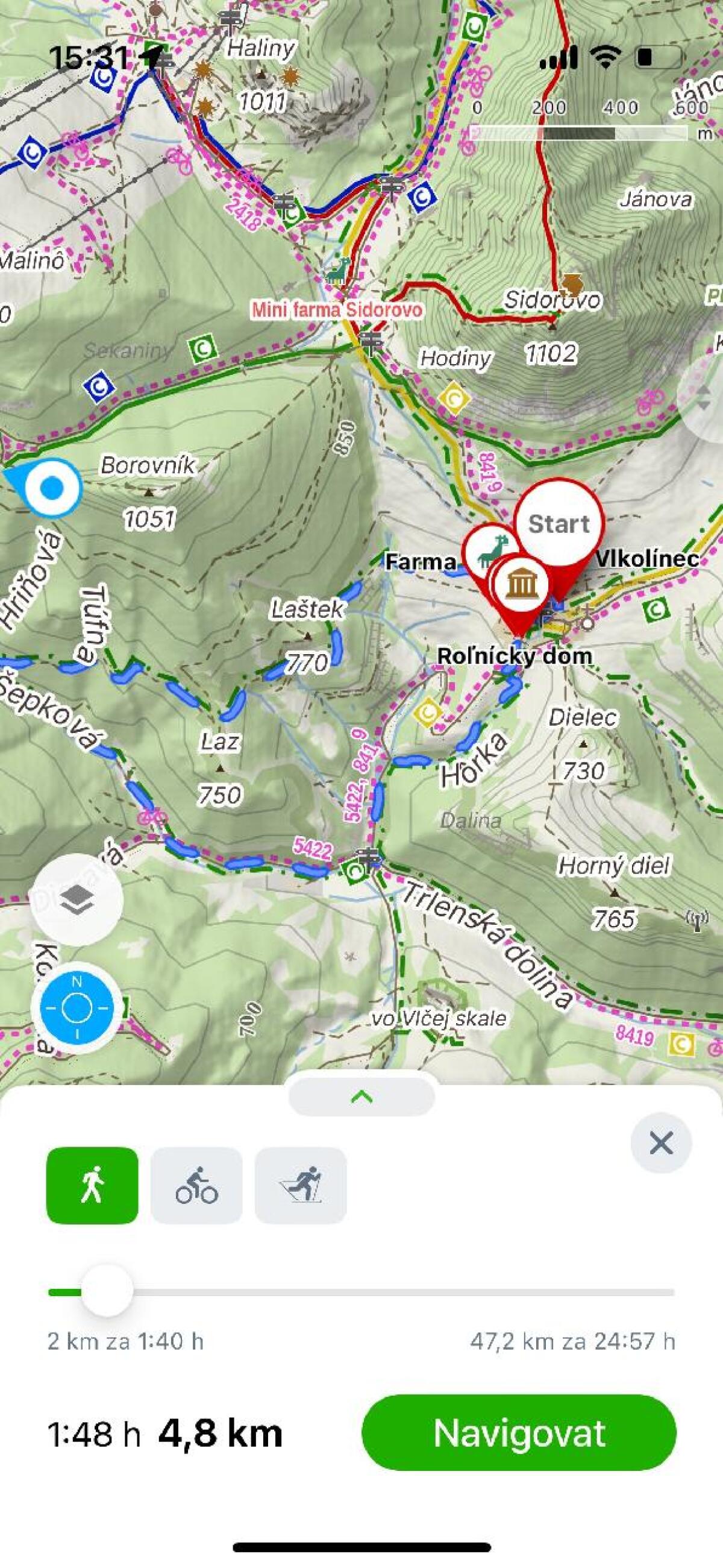Center the map on my location
This screenshot has width=723, height=1568.
point(77,1008)
